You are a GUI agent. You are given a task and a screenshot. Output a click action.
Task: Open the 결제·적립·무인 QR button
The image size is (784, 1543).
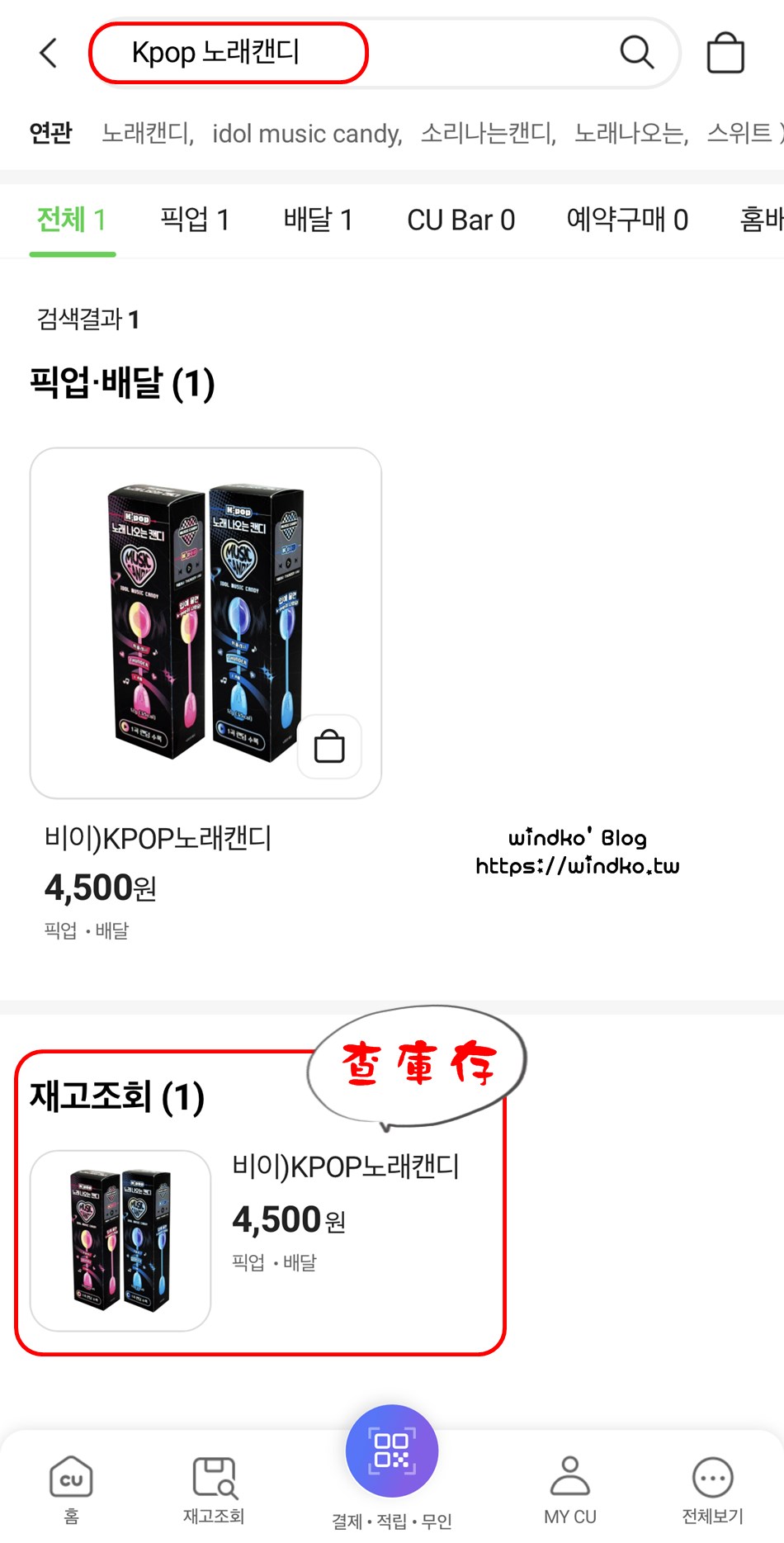[x=391, y=1451]
